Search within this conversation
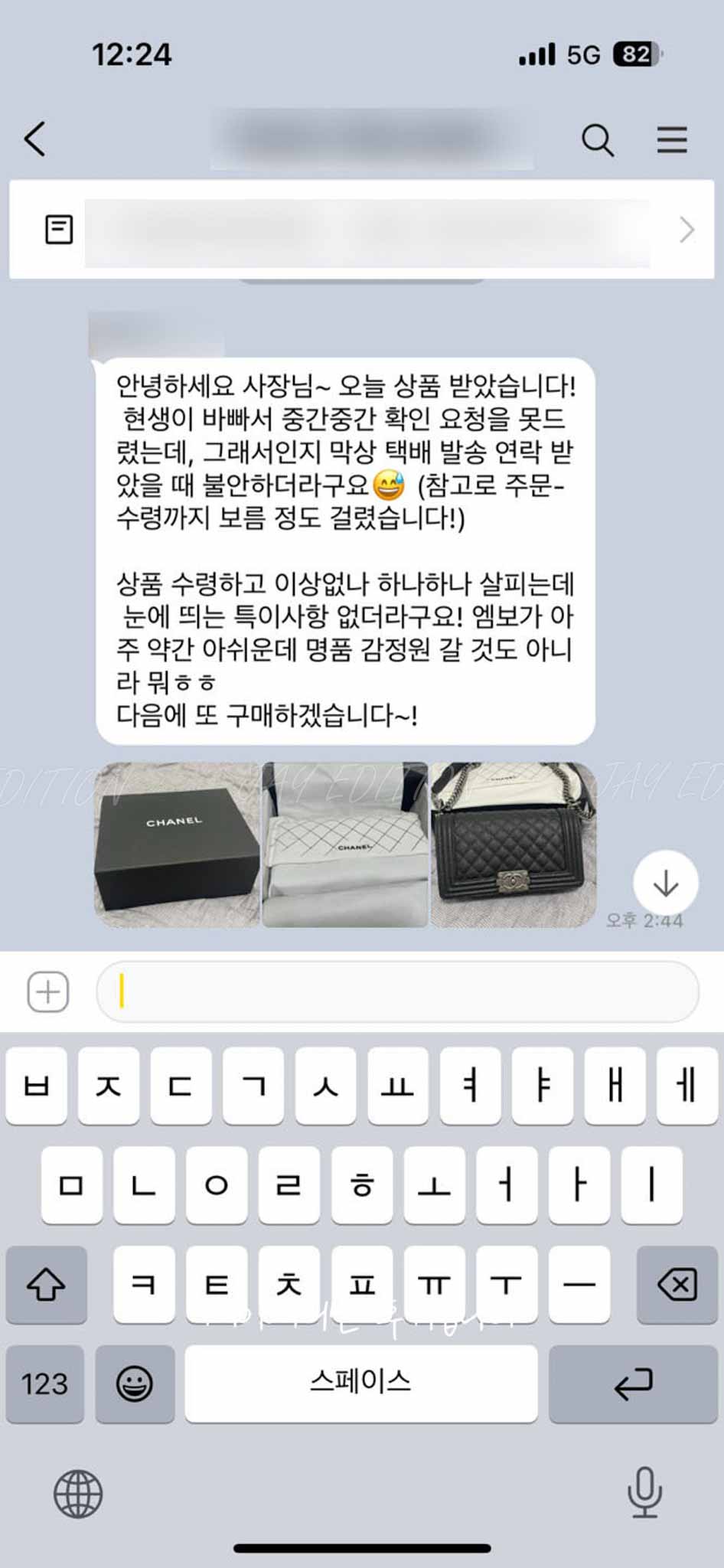Image resolution: width=724 pixels, height=1568 pixels. coord(597,140)
